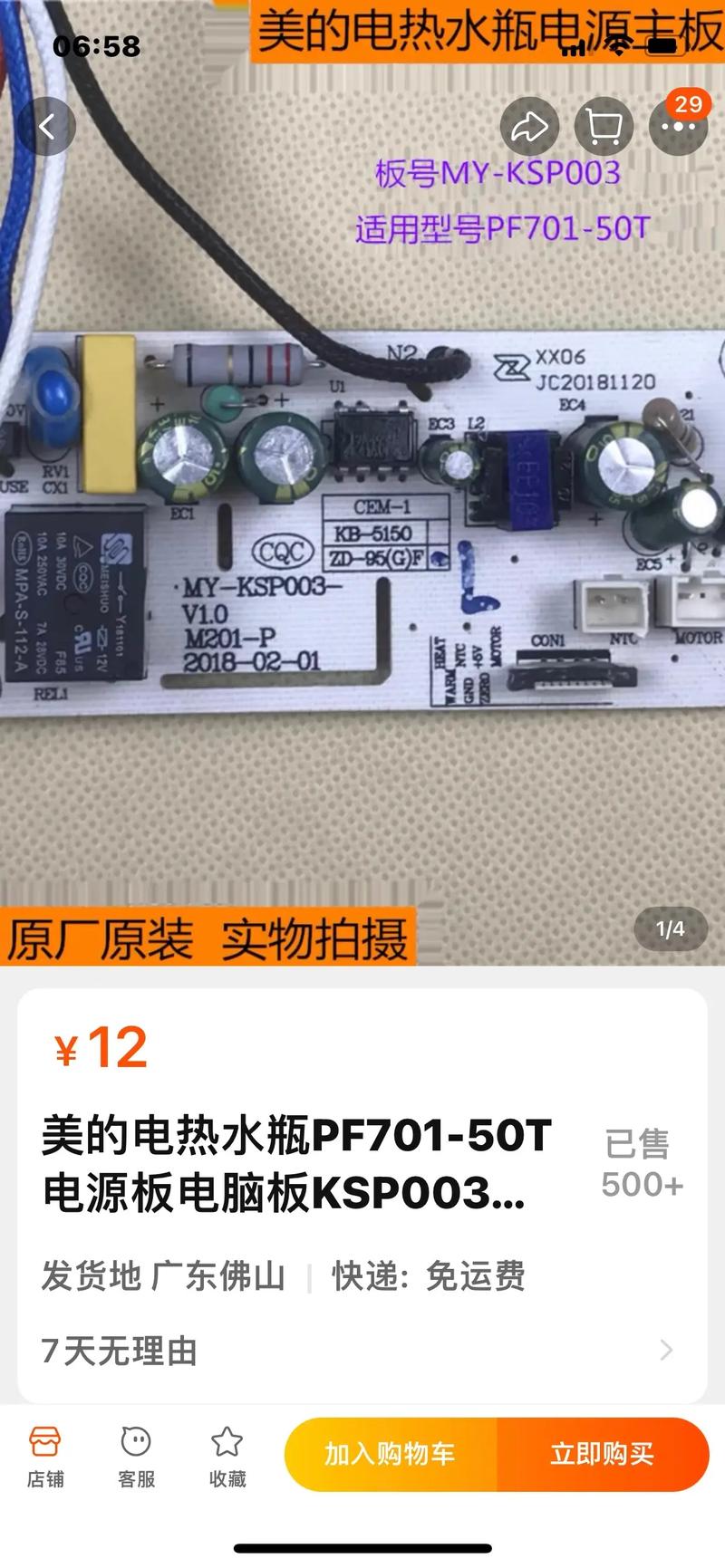Tap the more options ellipsis icon
Screen dimensions: 725x1568
678,127
